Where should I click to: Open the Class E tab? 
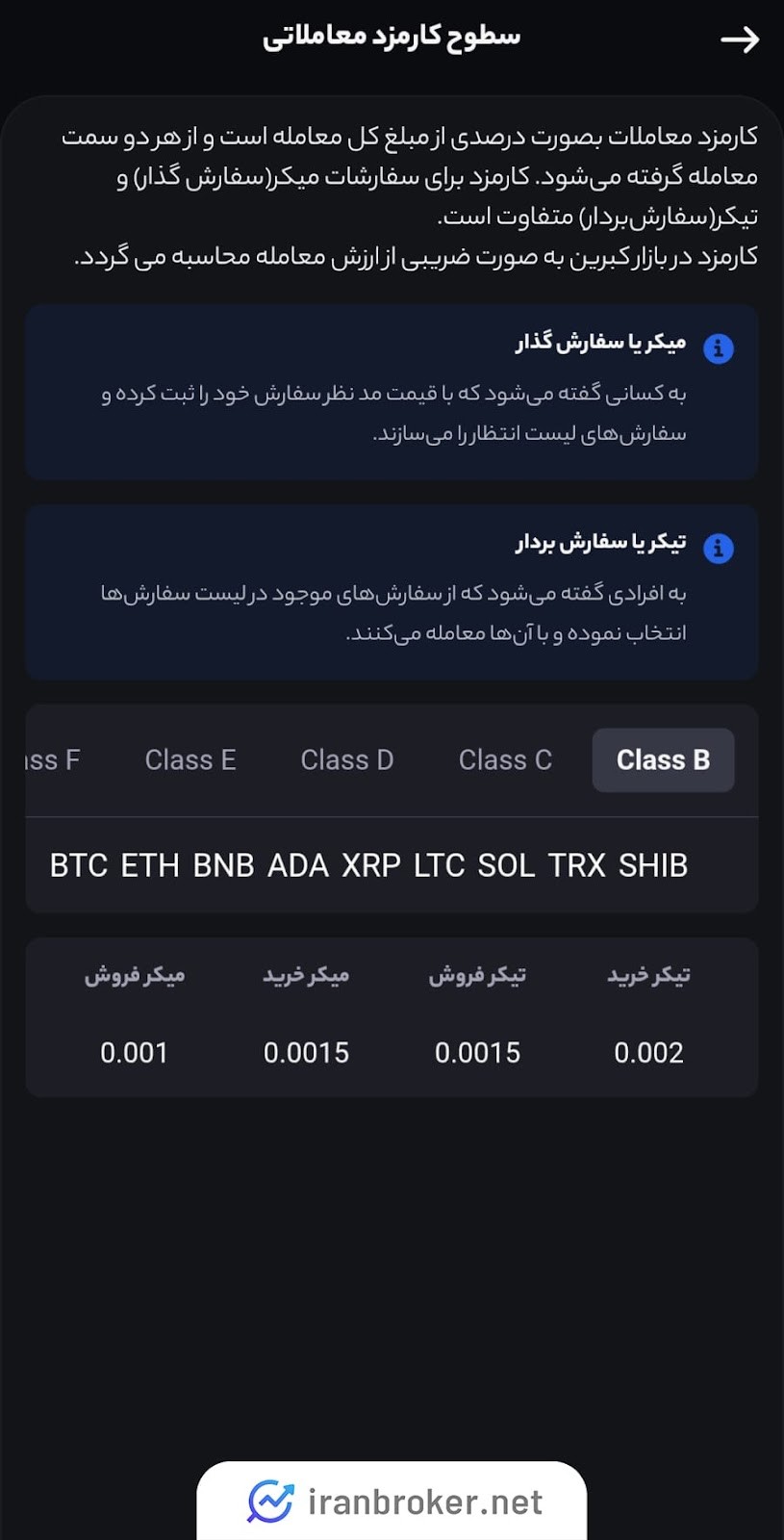[190, 760]
